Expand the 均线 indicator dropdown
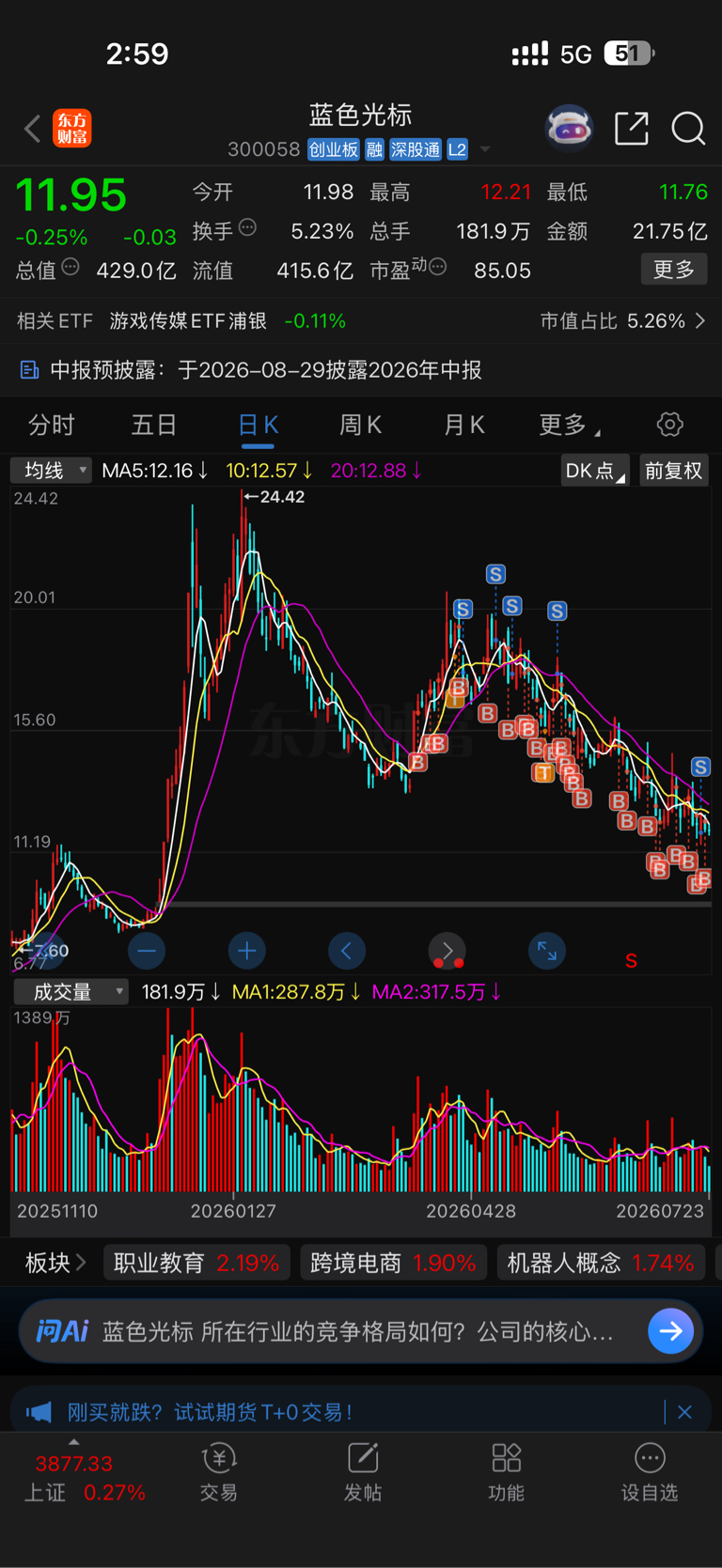Viewport: 722px width, 1568px height. [x=51, y=471]
